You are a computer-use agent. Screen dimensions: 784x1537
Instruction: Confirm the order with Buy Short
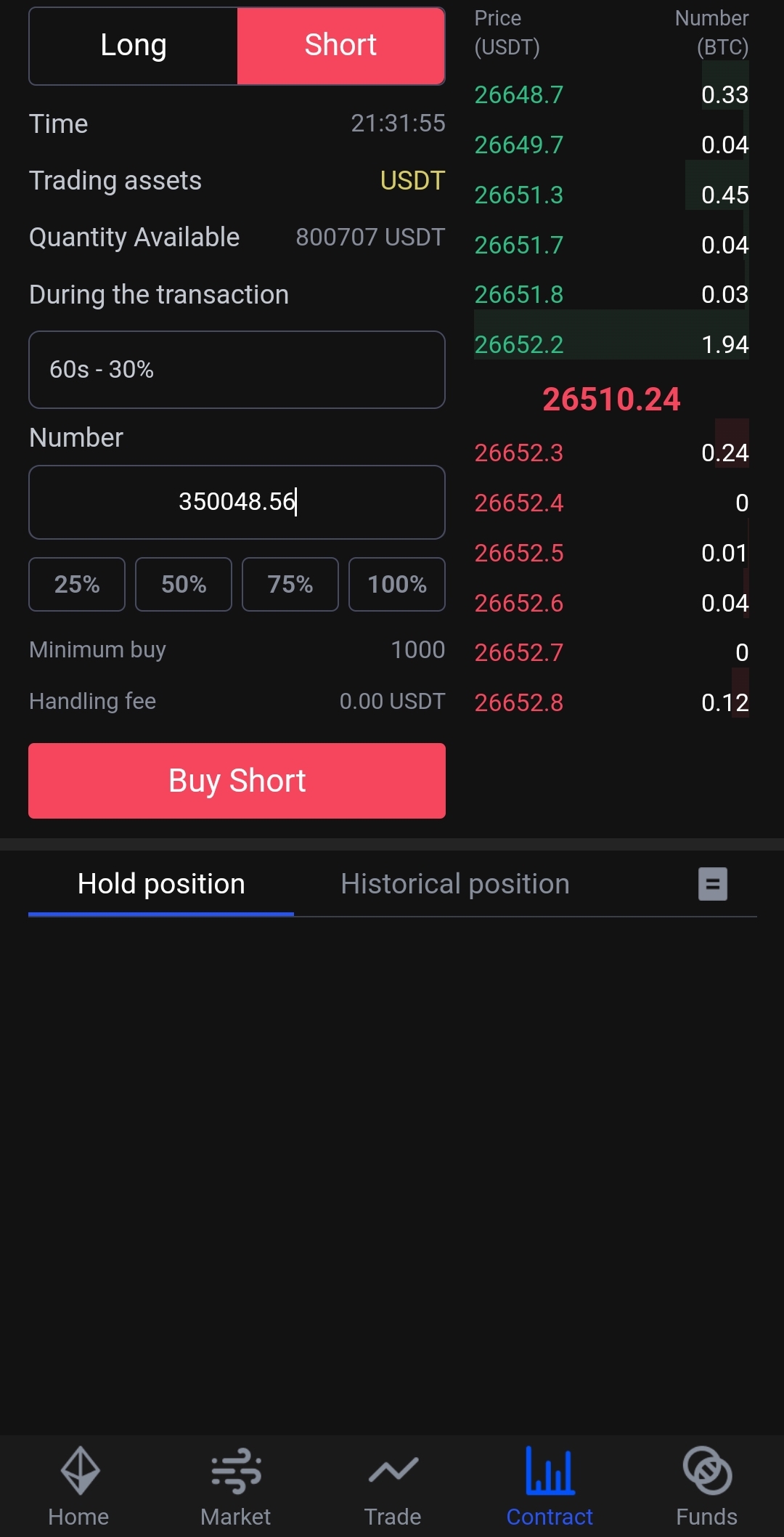click(x=237, y=781)
